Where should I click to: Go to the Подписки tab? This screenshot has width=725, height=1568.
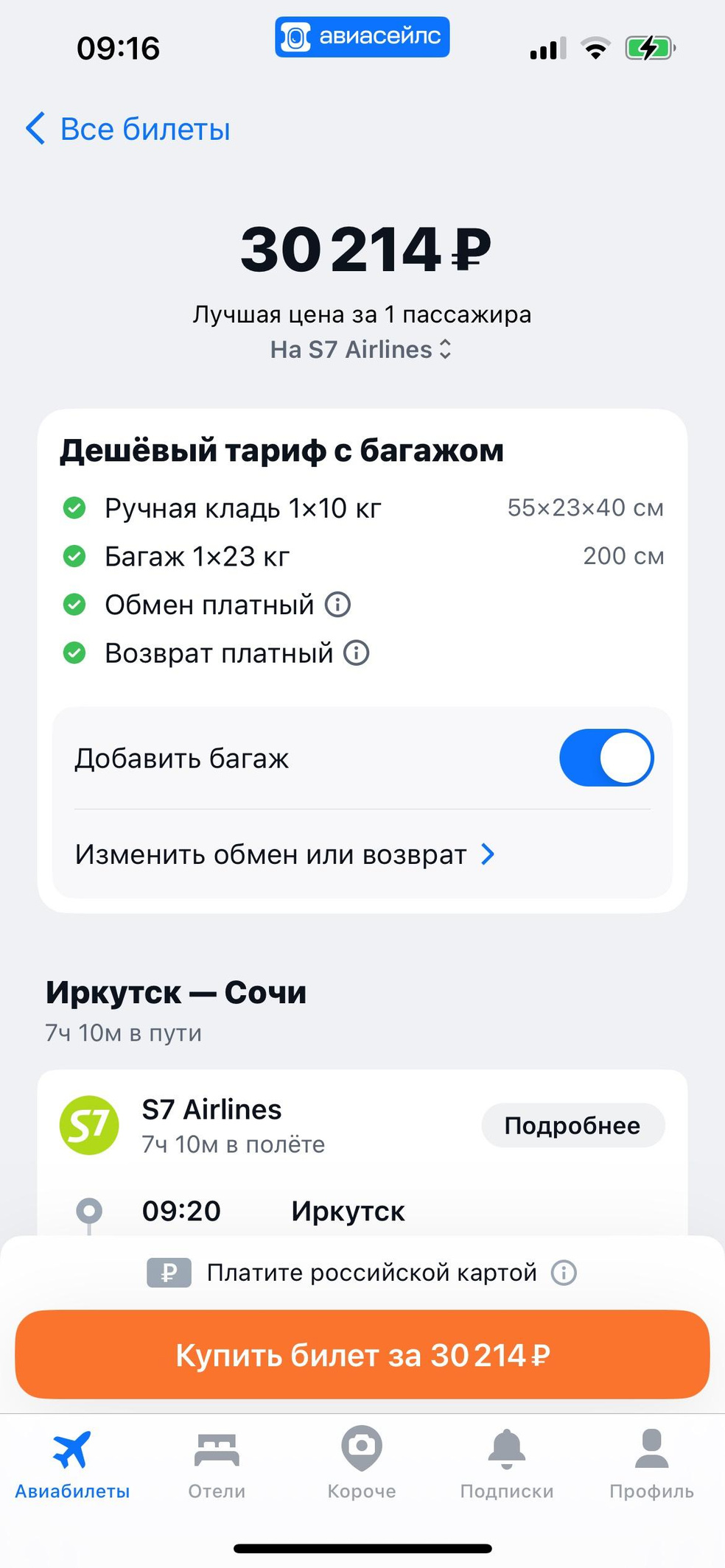coord(507,1466)
